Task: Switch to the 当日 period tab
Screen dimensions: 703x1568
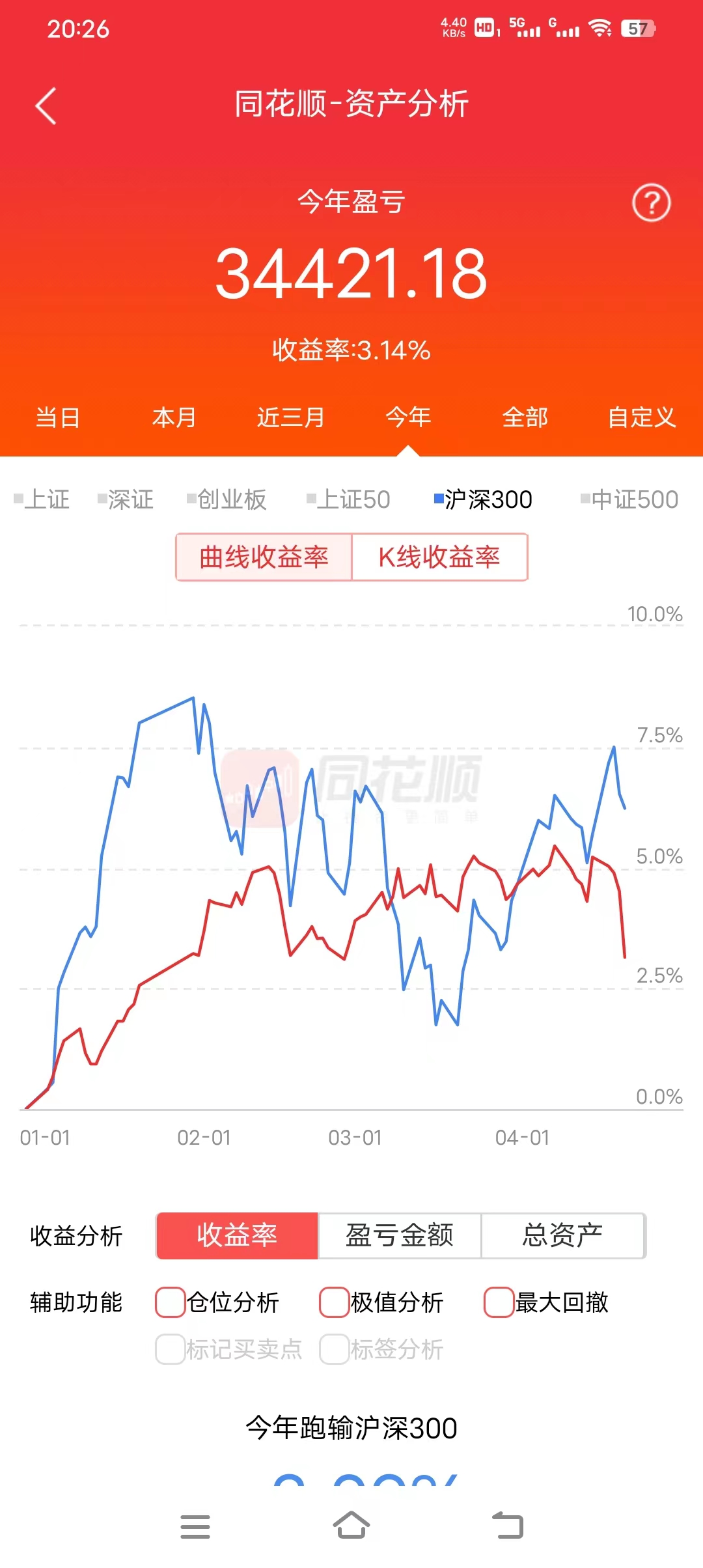Action: tap(58, 417)
